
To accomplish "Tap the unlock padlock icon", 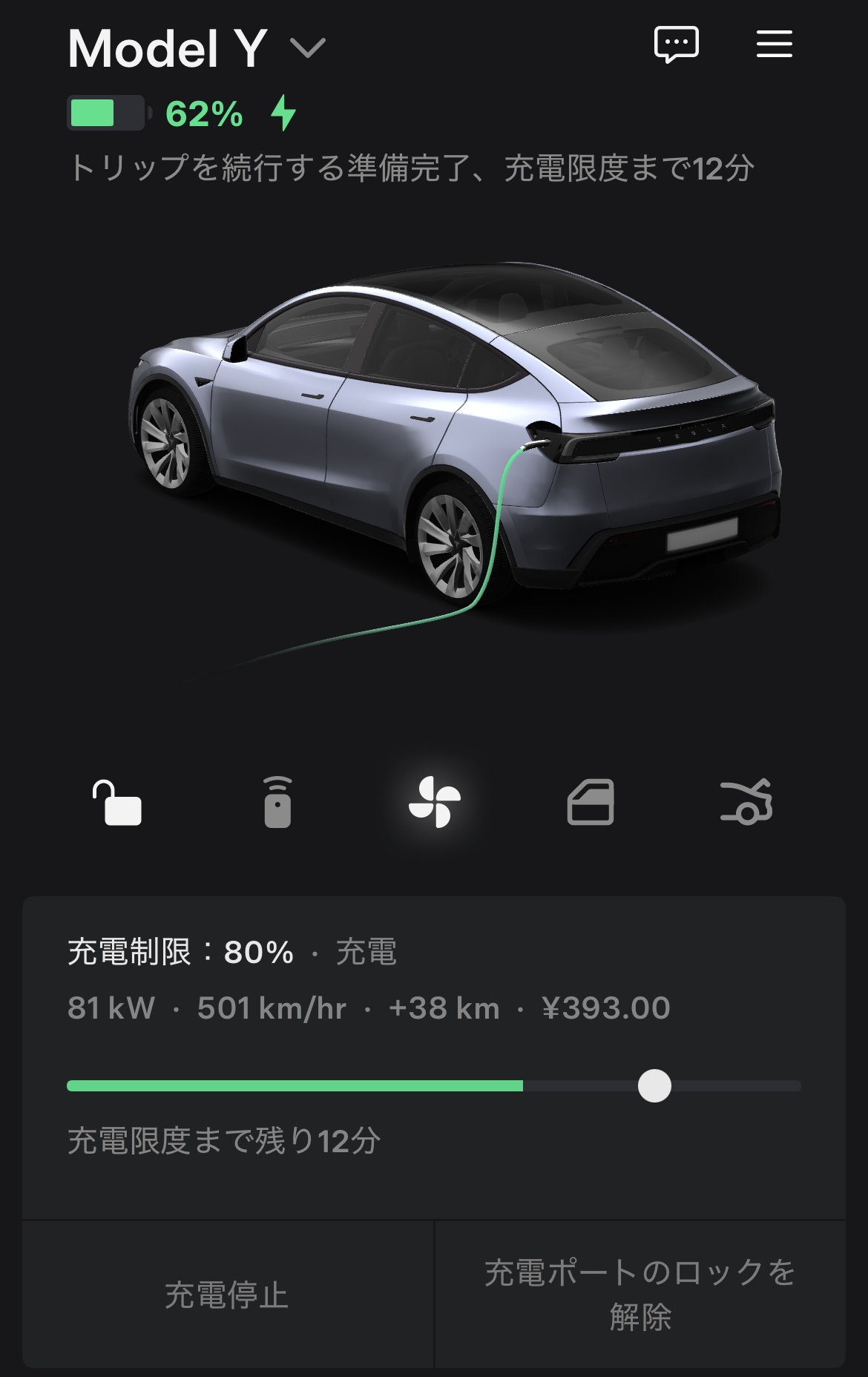I will [x=117, y=803].
